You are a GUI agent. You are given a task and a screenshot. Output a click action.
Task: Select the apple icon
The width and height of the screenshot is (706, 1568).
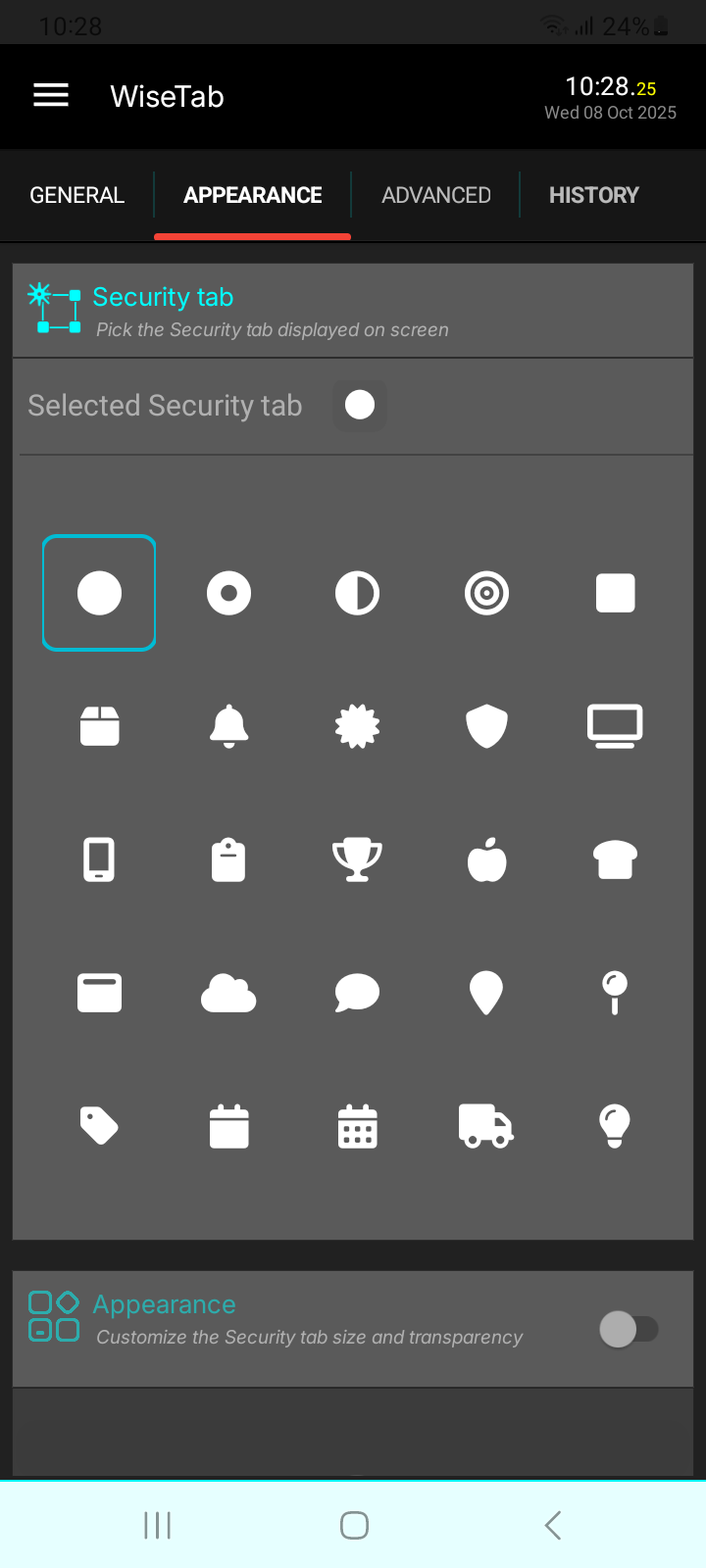[486, 859]
